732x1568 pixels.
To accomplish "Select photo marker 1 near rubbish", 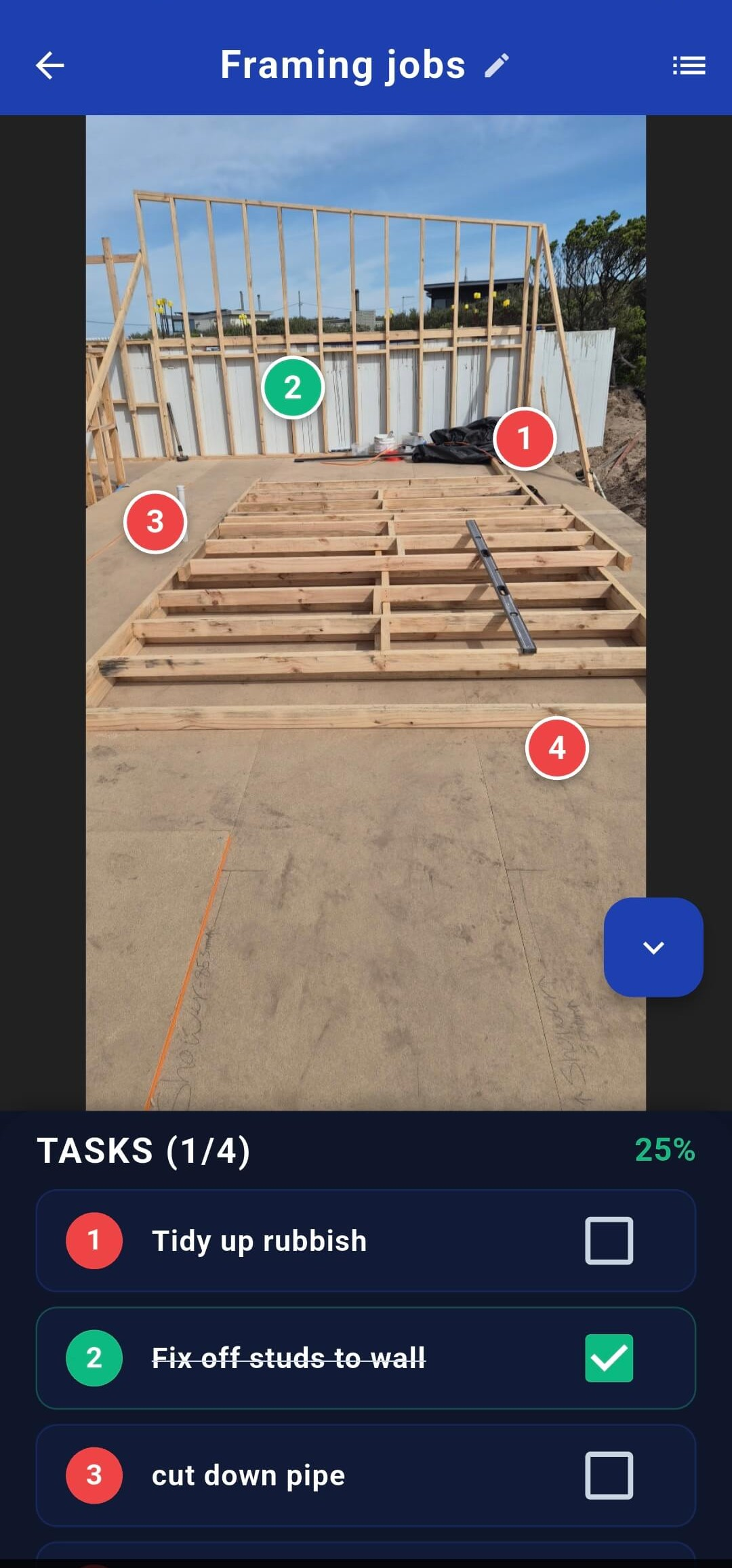I will point(524,439).
